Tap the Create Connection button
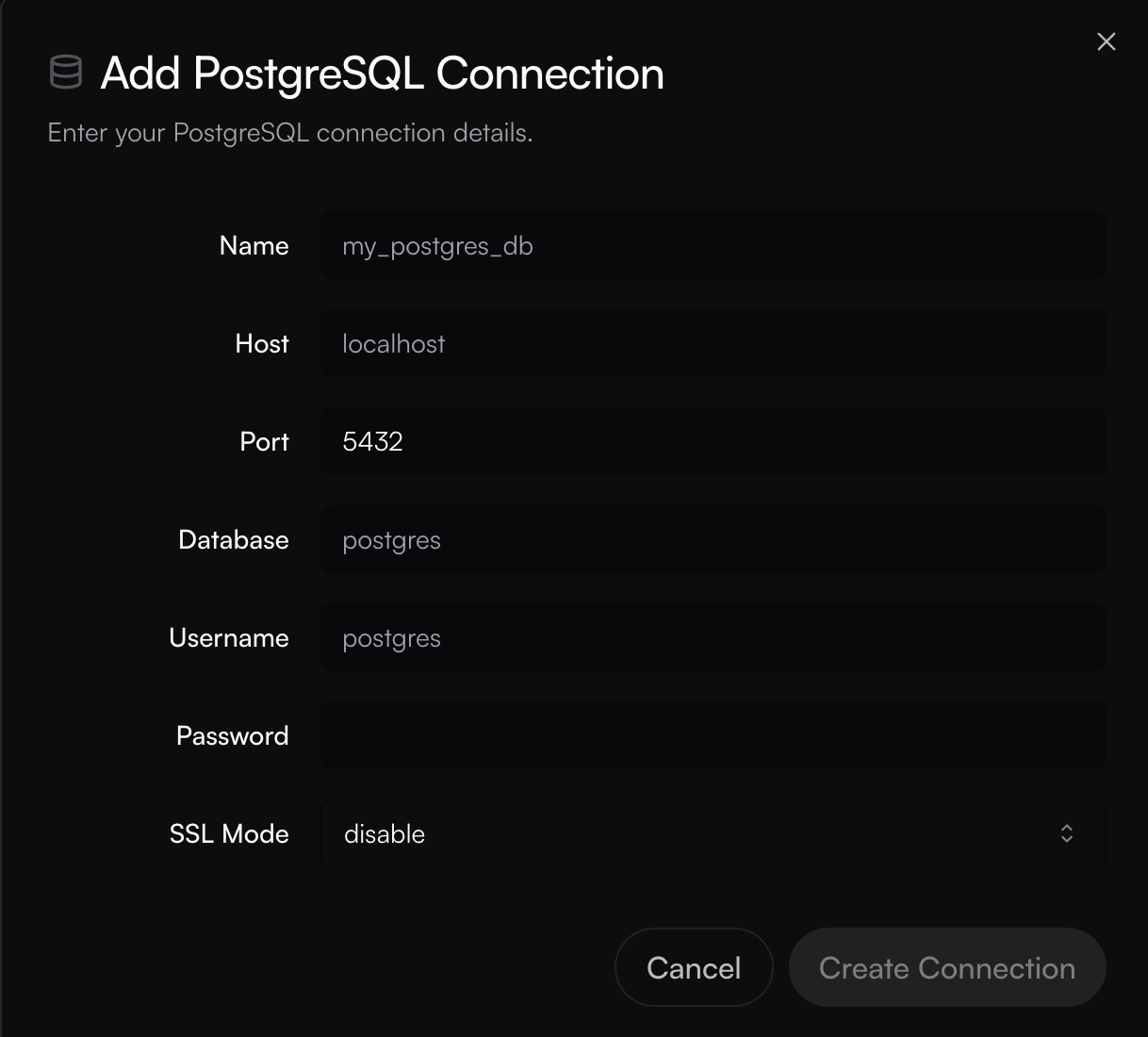The image size is (1148, 1037). 946,968
